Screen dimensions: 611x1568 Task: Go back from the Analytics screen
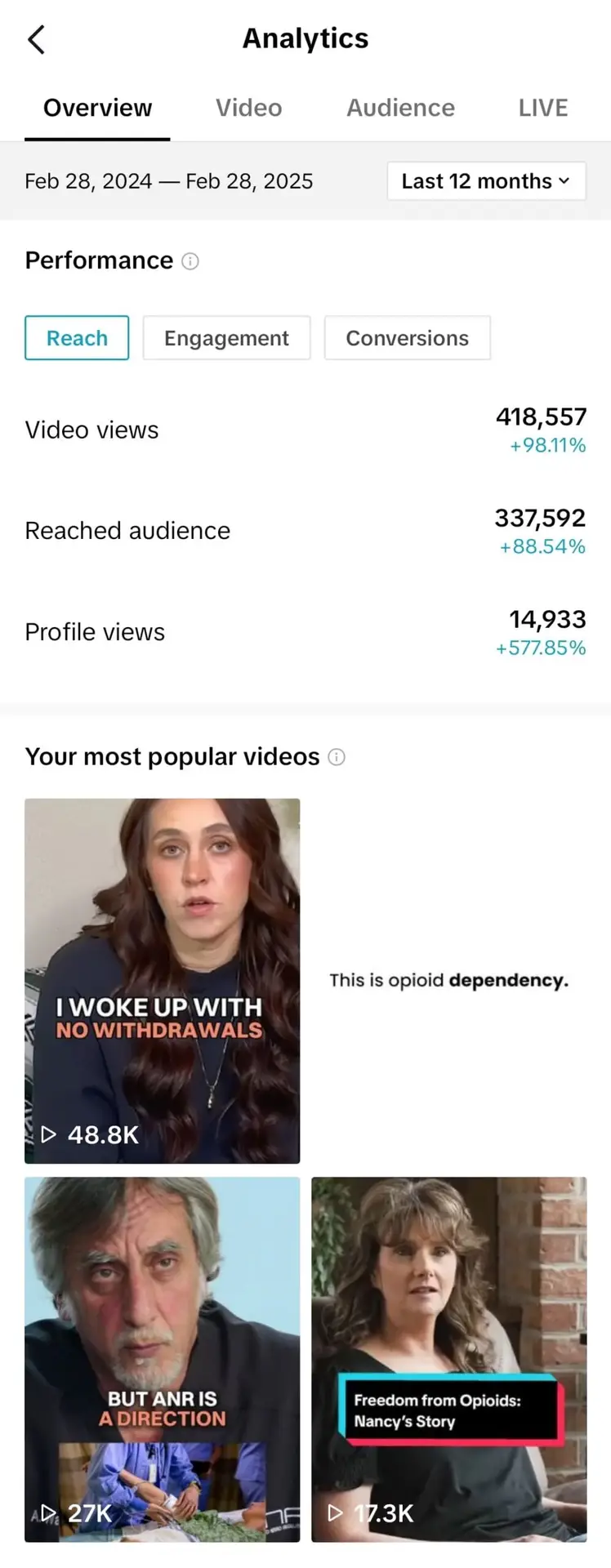coord(36,39)
